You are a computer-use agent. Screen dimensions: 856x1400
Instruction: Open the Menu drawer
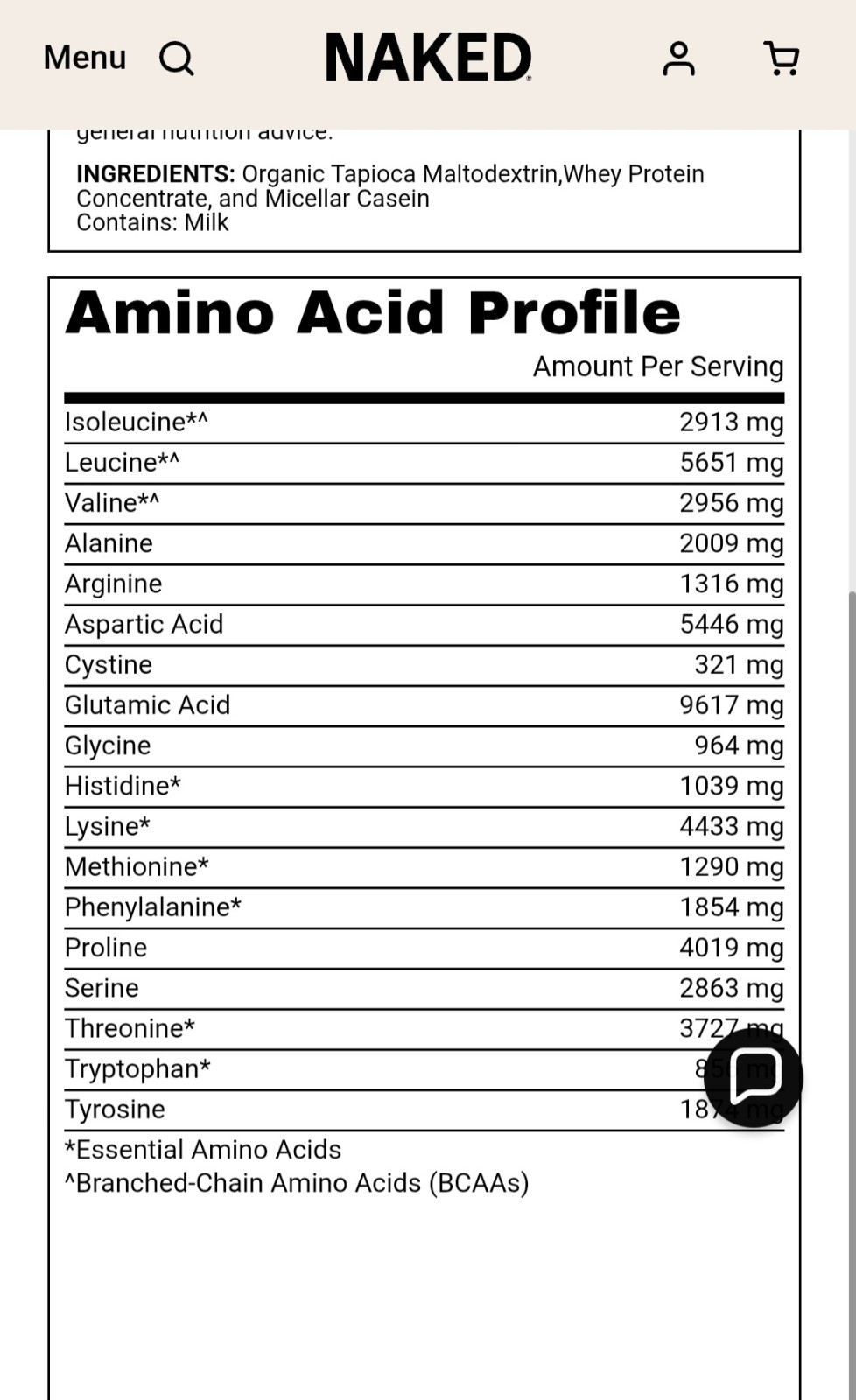point(85,58)
